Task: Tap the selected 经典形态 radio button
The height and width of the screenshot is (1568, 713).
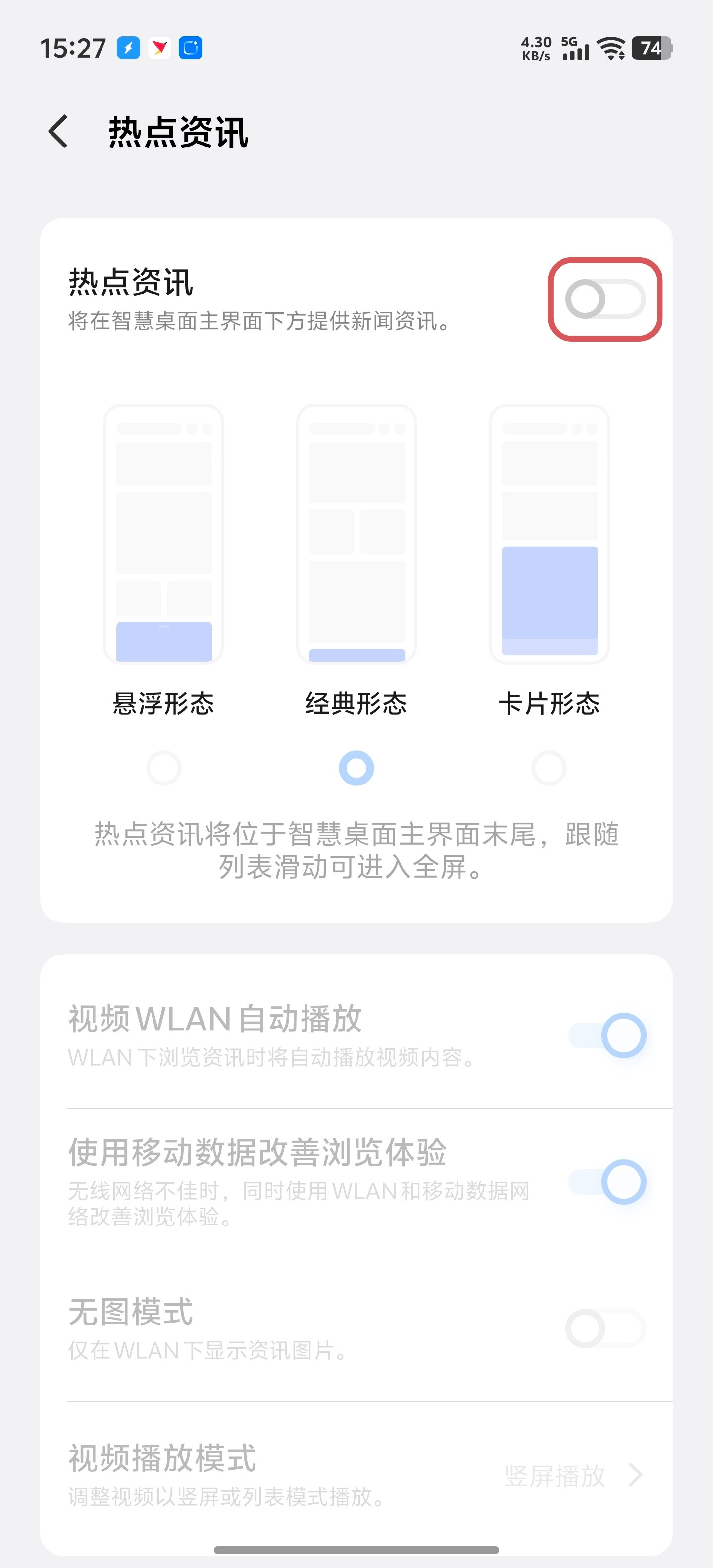Action: coord(356,768)
